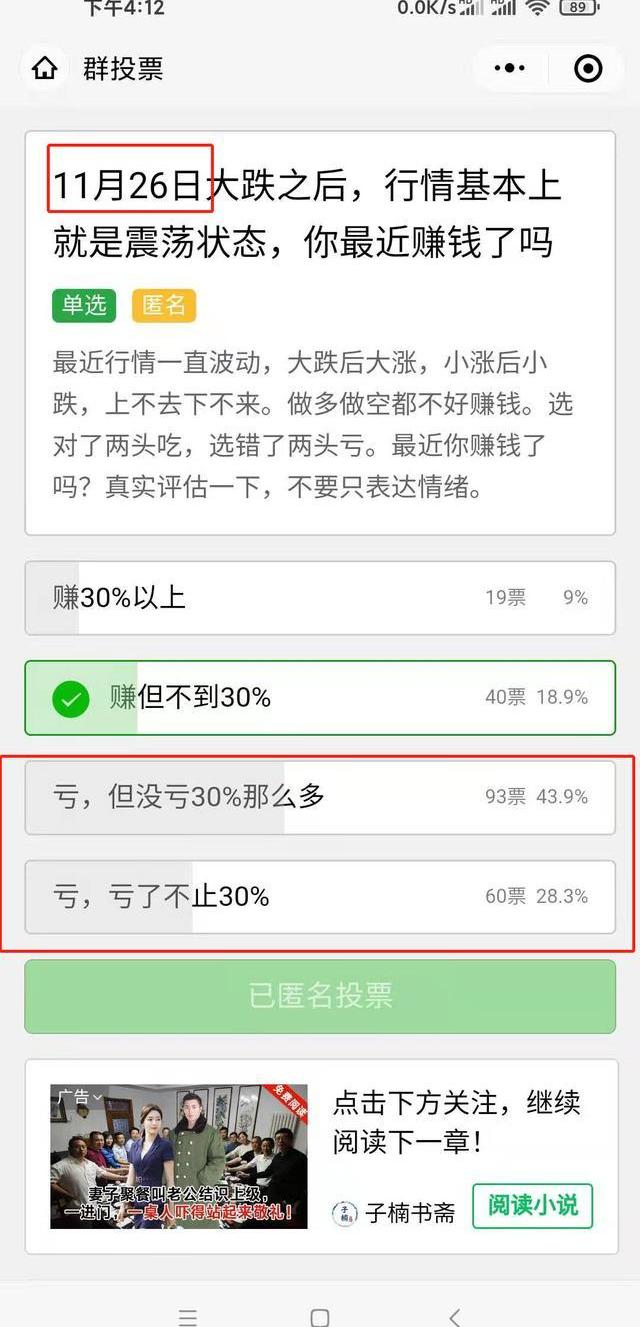This screenshot has height=1327, width=640.
Task: Tap the system home button
Action: (320, 1316)
